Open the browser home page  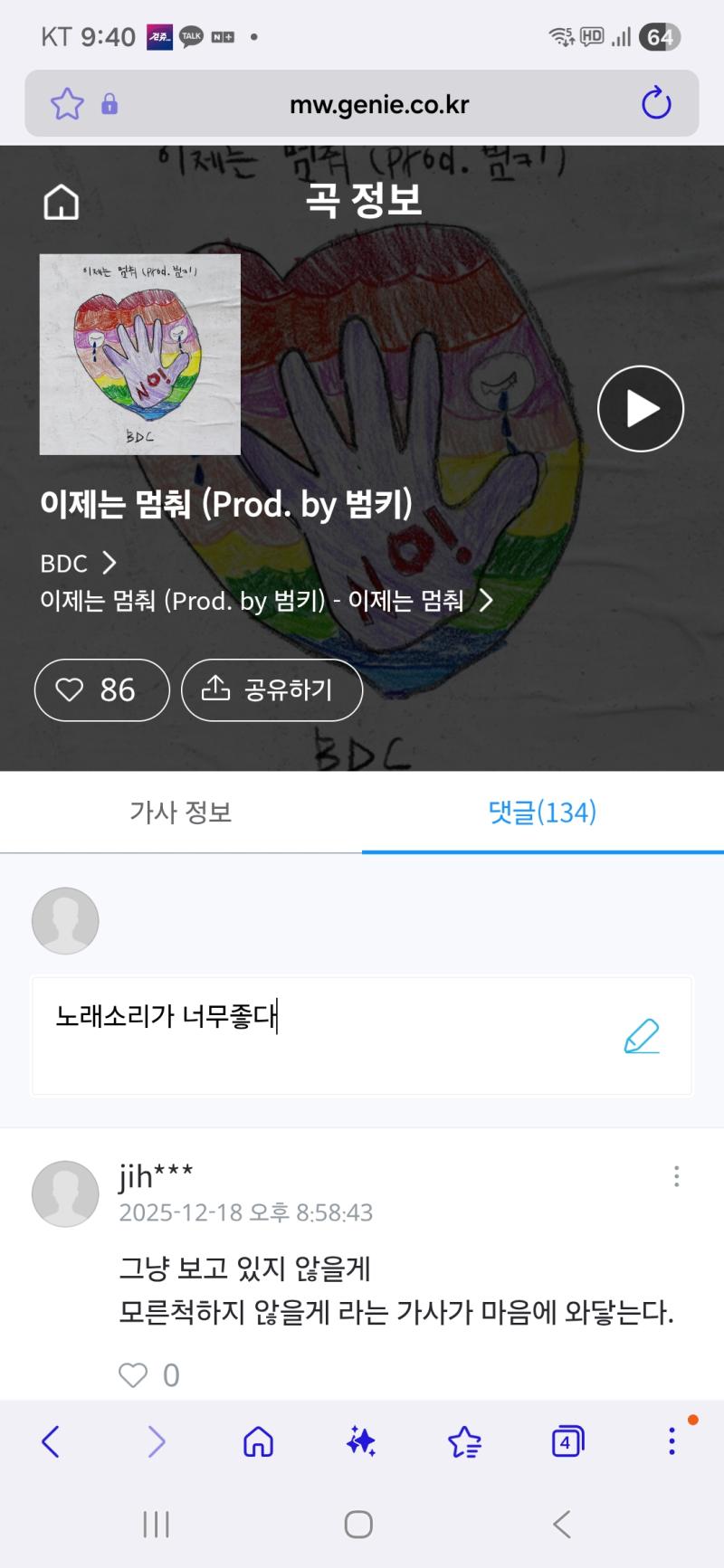(258, 1441)
